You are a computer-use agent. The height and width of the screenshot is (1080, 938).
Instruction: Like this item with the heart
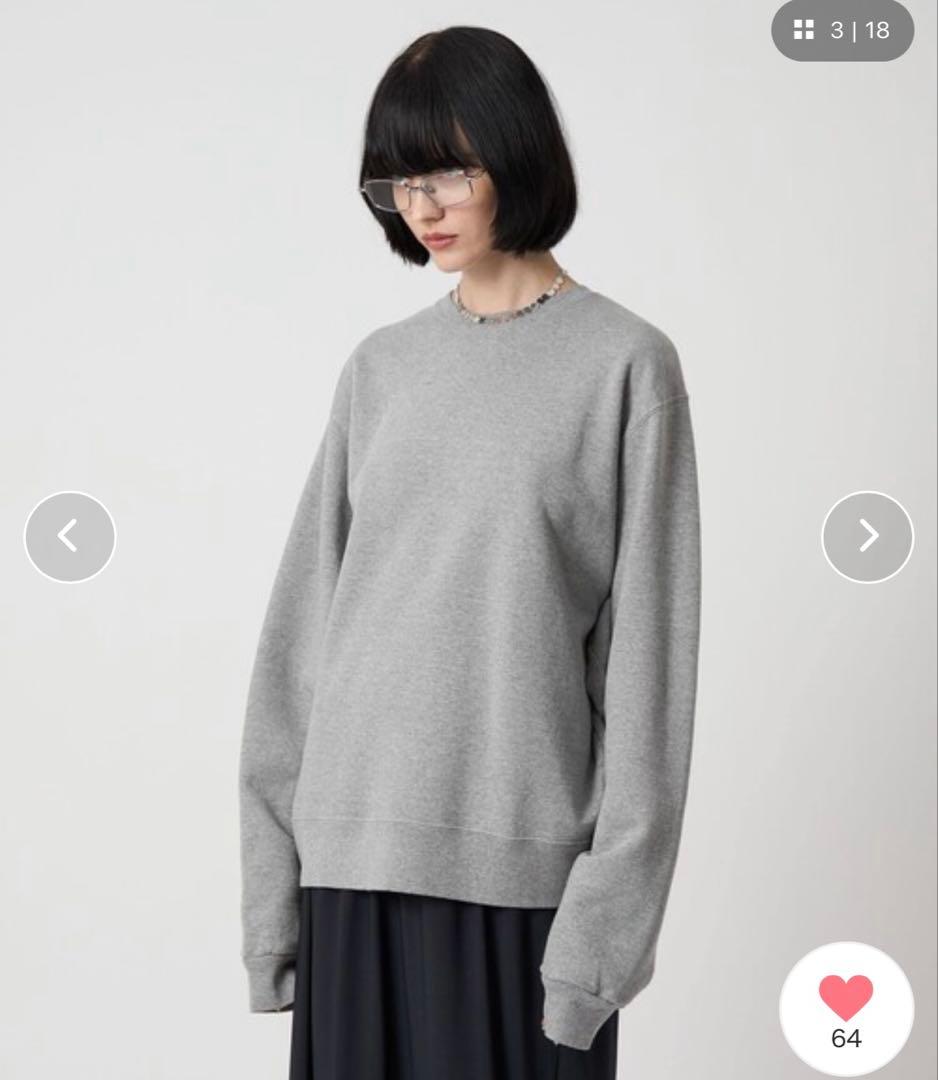coord(846,998)
